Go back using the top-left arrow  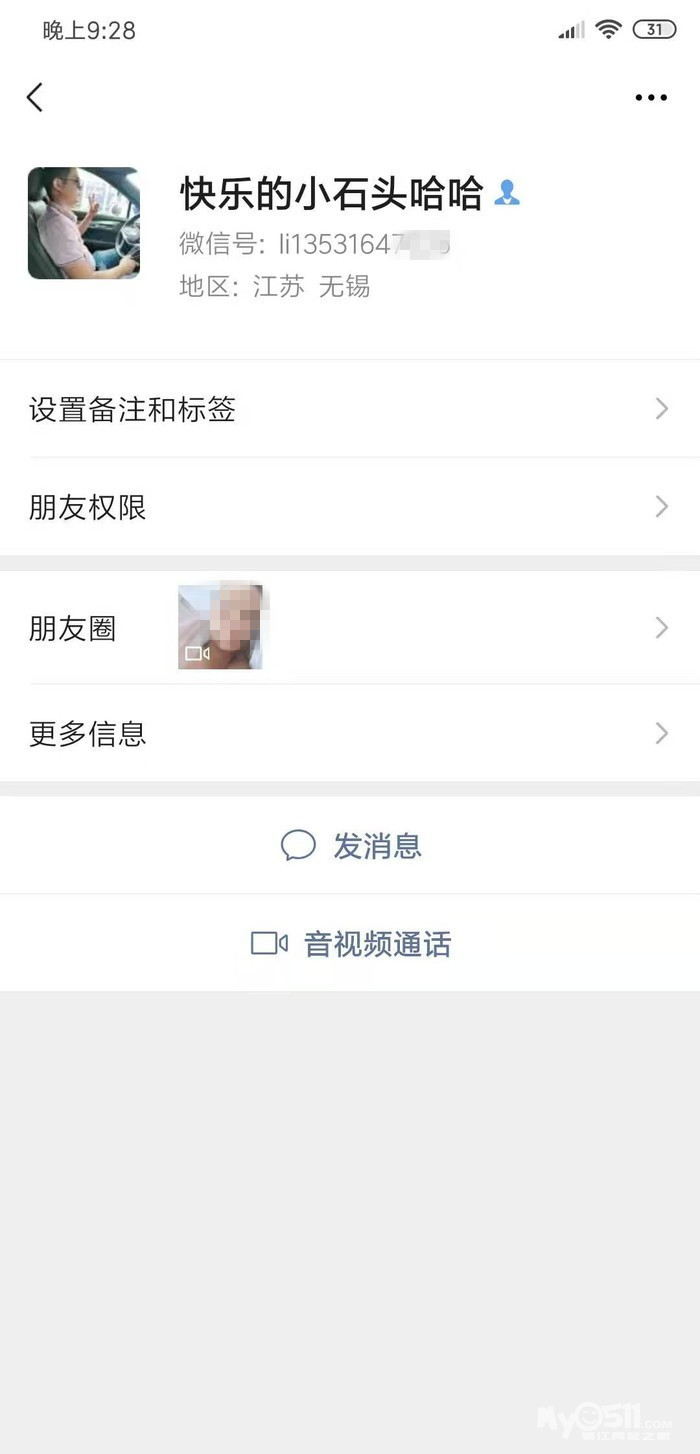coord(35,97)
